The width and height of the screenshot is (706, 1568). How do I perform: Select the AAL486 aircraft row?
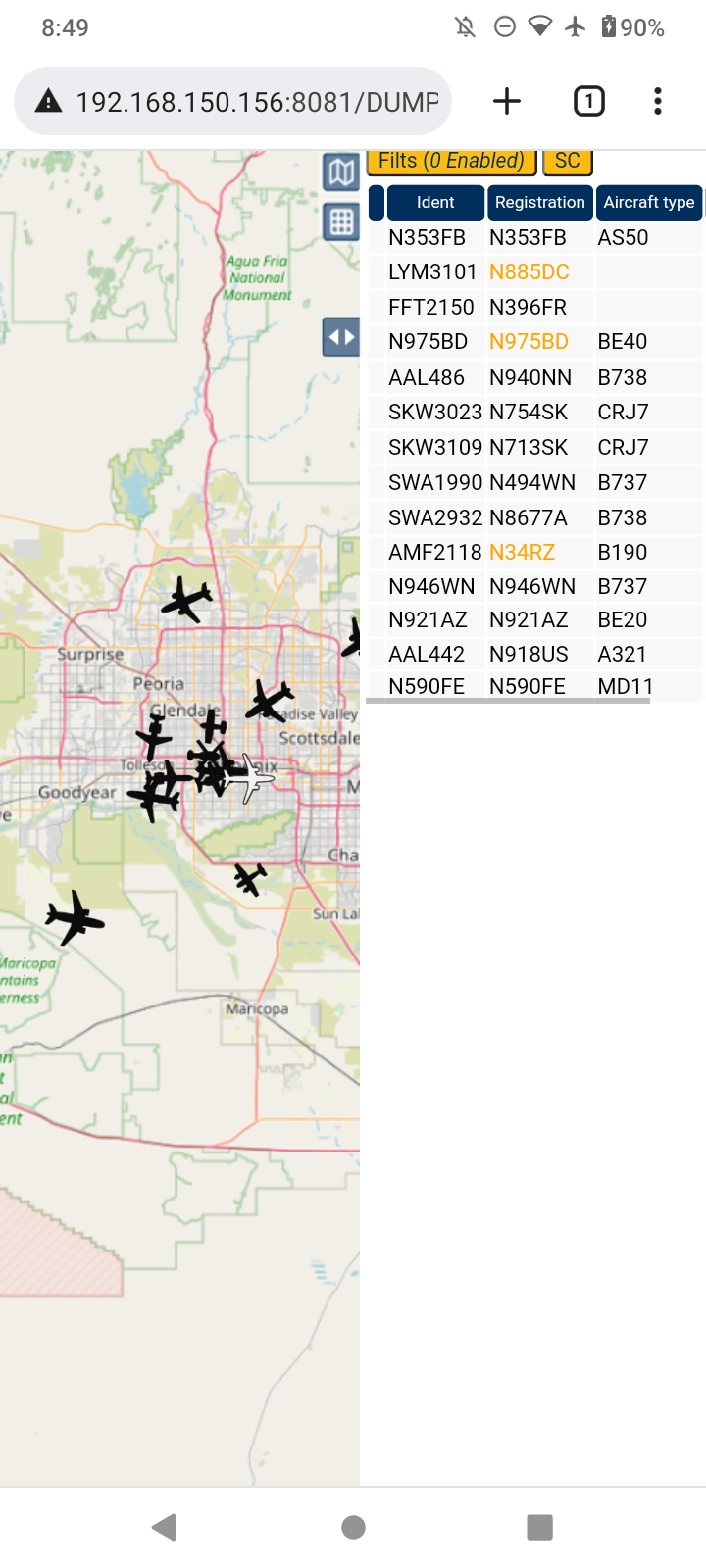coord(535,377)
